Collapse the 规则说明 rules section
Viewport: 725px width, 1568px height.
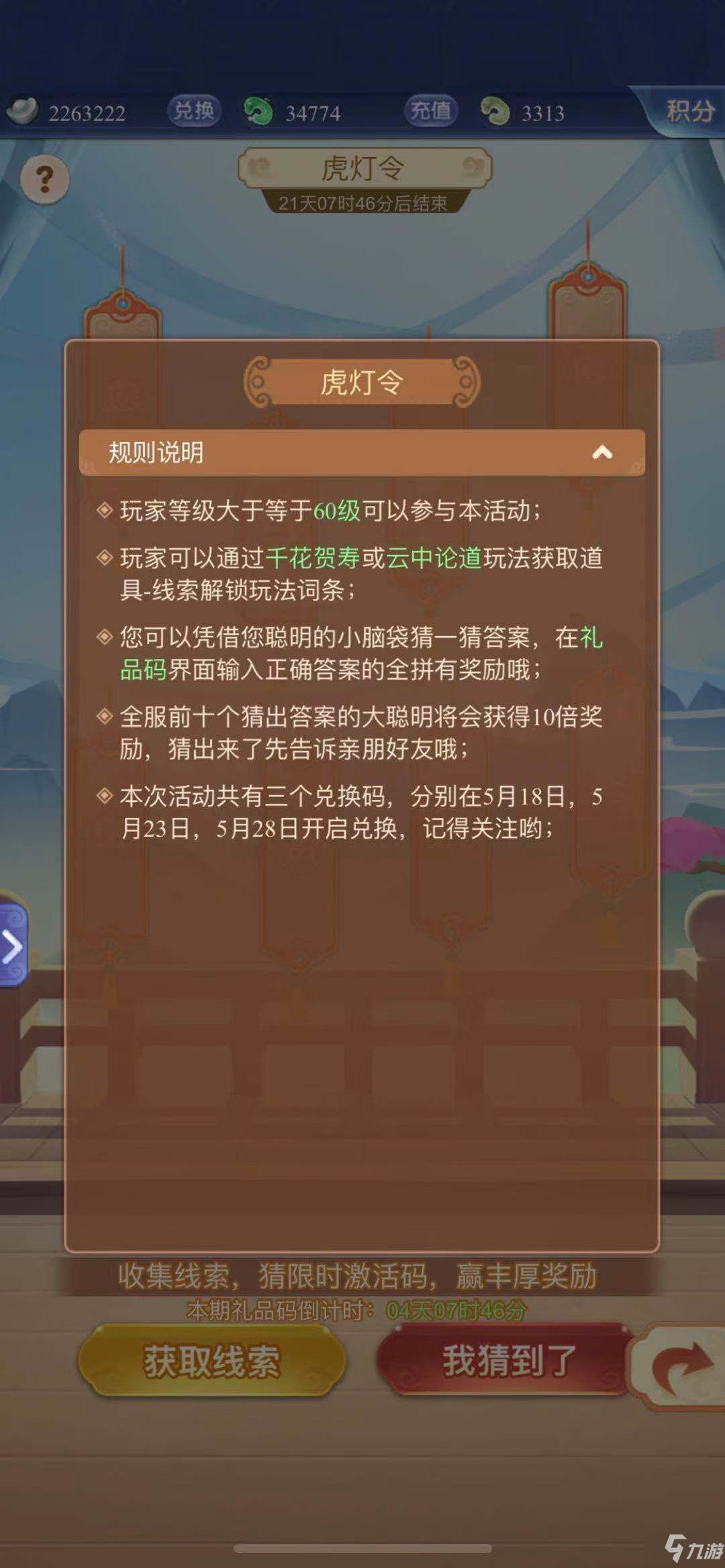(601, 453)
